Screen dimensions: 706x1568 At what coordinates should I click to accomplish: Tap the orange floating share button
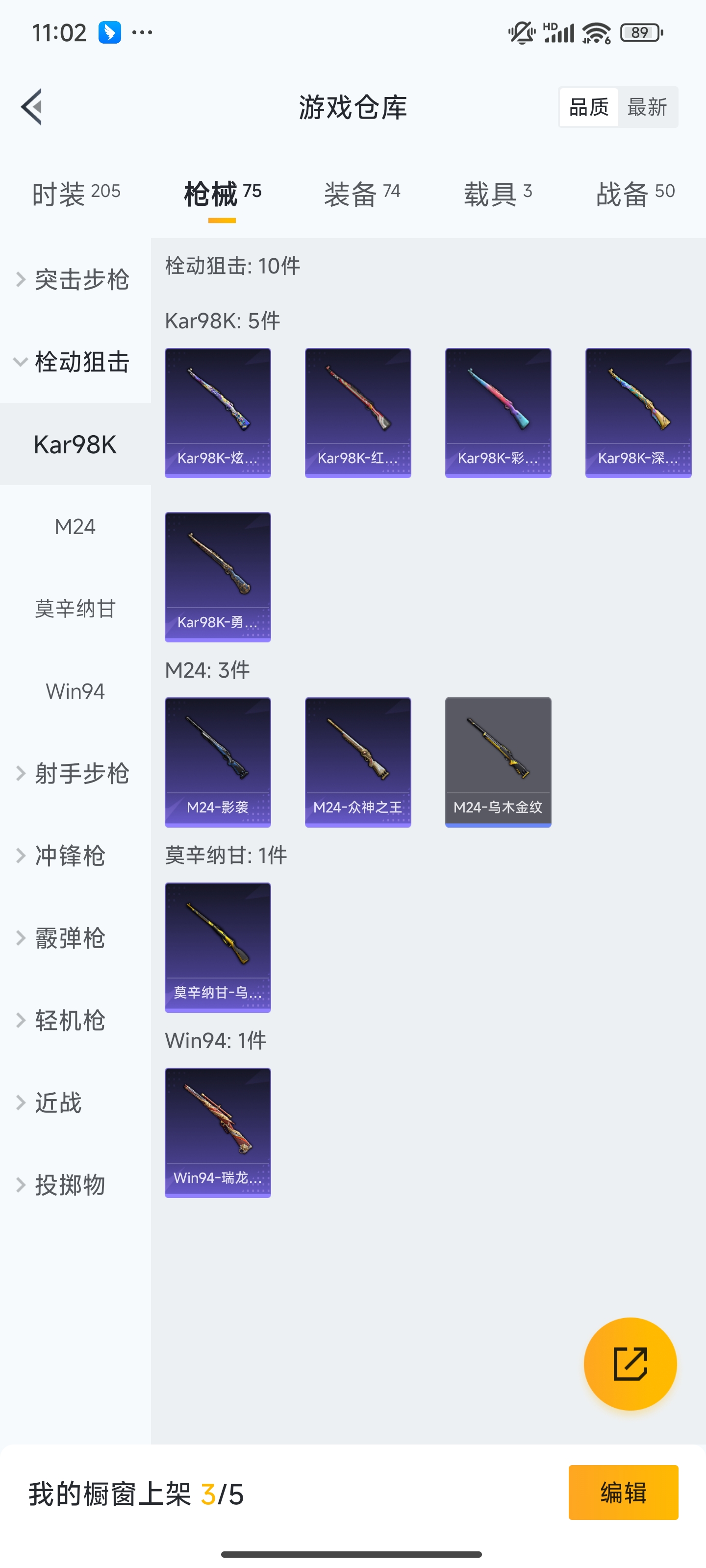point(630,1364)
